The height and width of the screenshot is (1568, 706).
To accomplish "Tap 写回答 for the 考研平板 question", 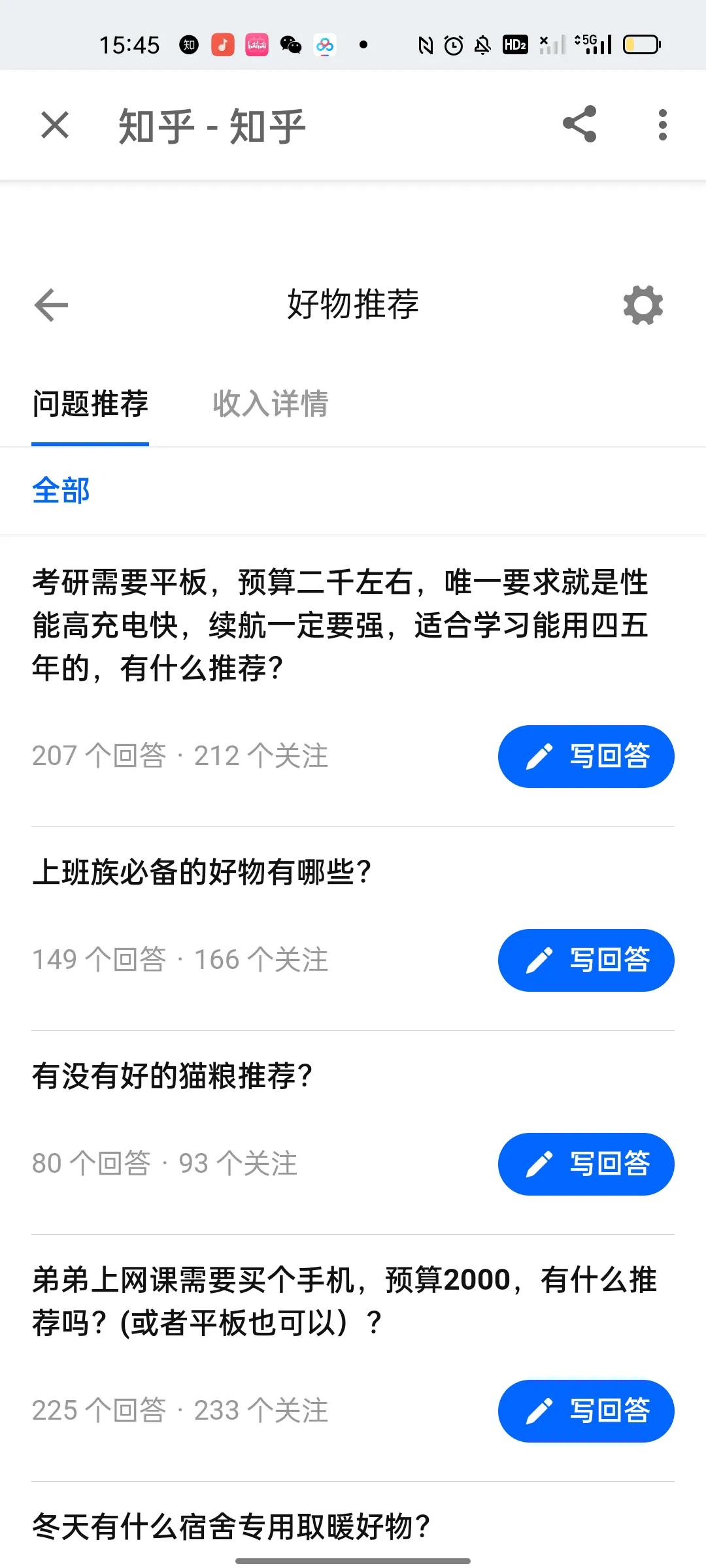I will coord(586,756).
